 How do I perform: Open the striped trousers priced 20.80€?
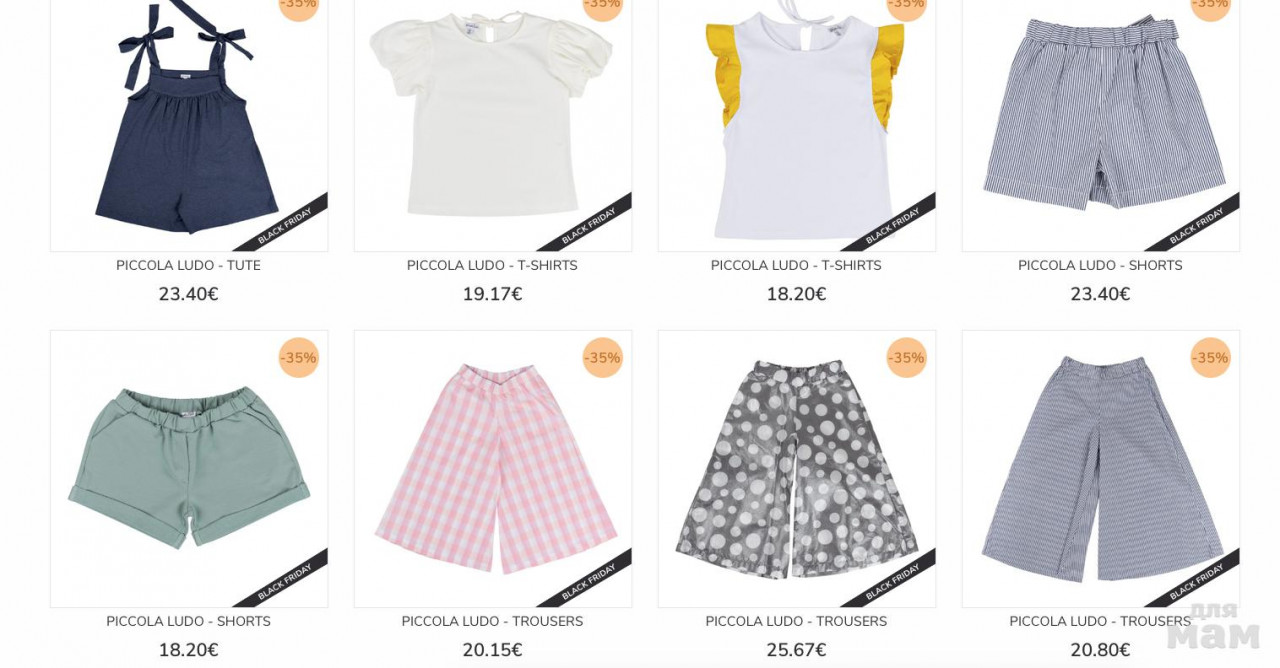[1100, 468]
